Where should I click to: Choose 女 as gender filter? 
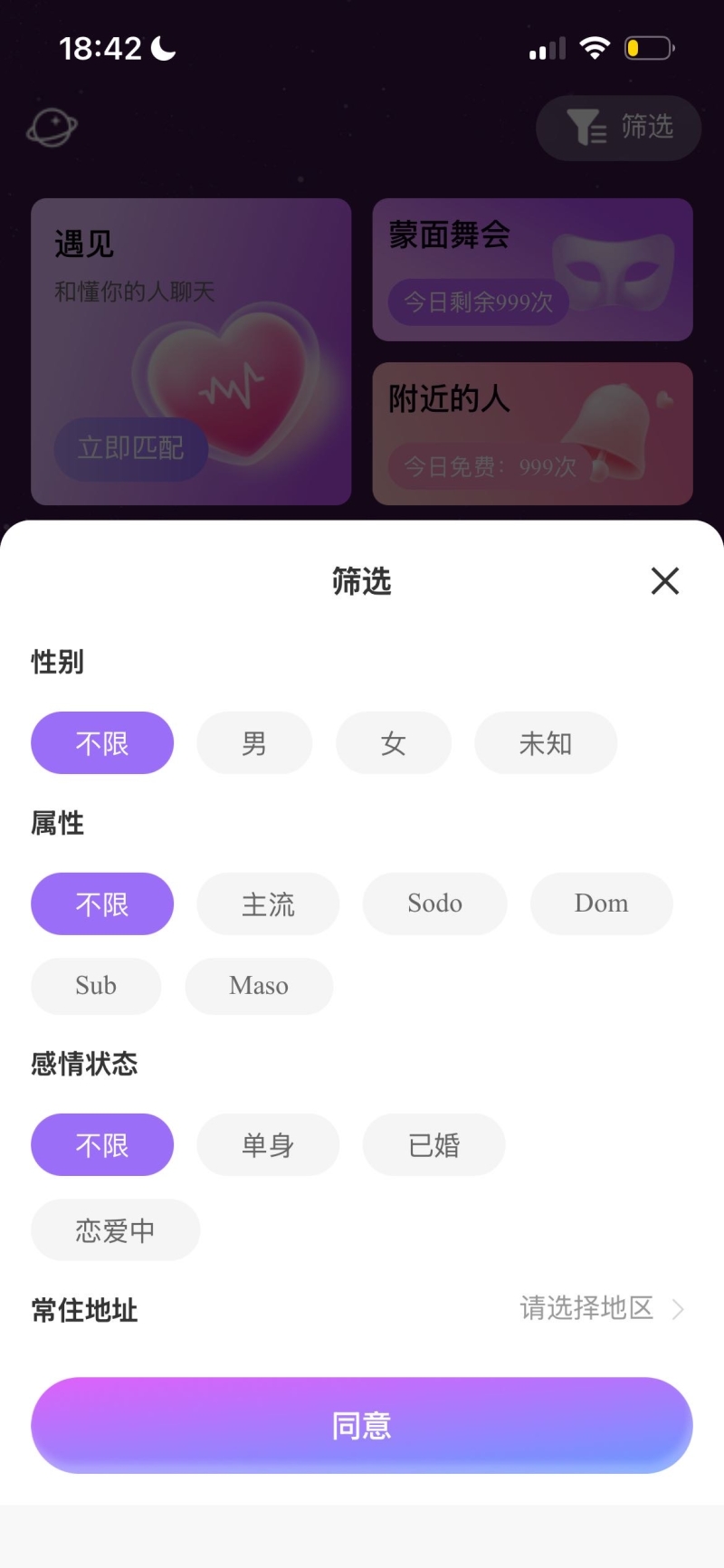[x=393, y=743]
